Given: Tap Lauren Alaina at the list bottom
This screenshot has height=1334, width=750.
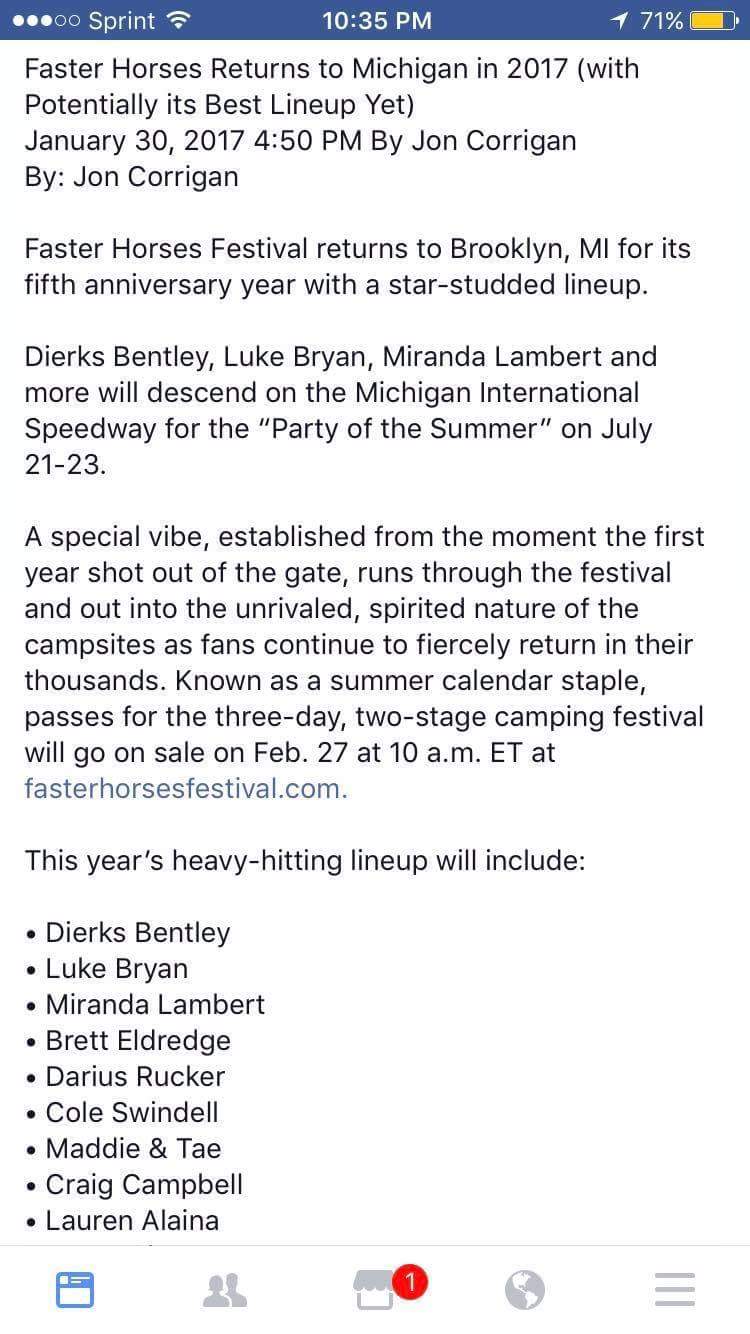Looking at the screenshot, I should point(131,1221).
